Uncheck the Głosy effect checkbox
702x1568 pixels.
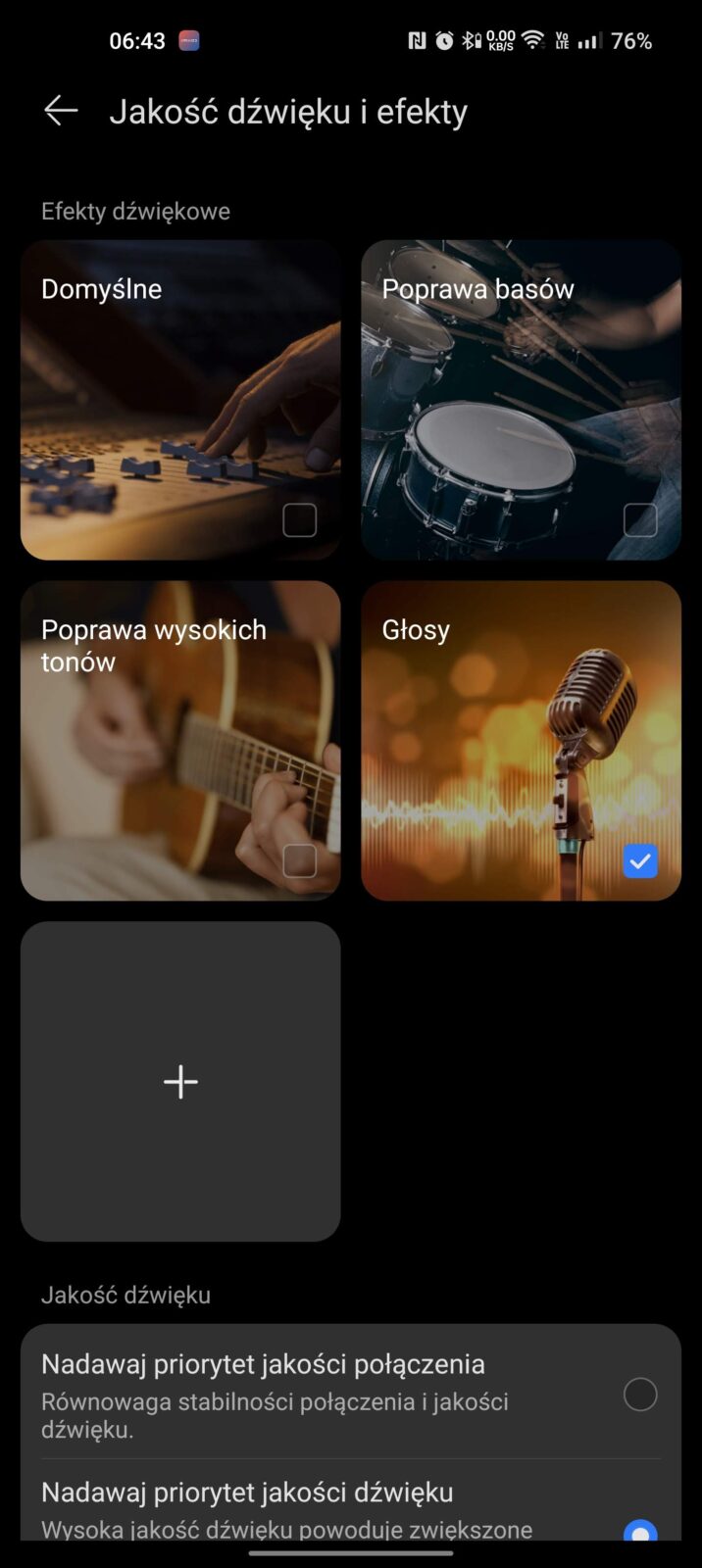point(640,861)
